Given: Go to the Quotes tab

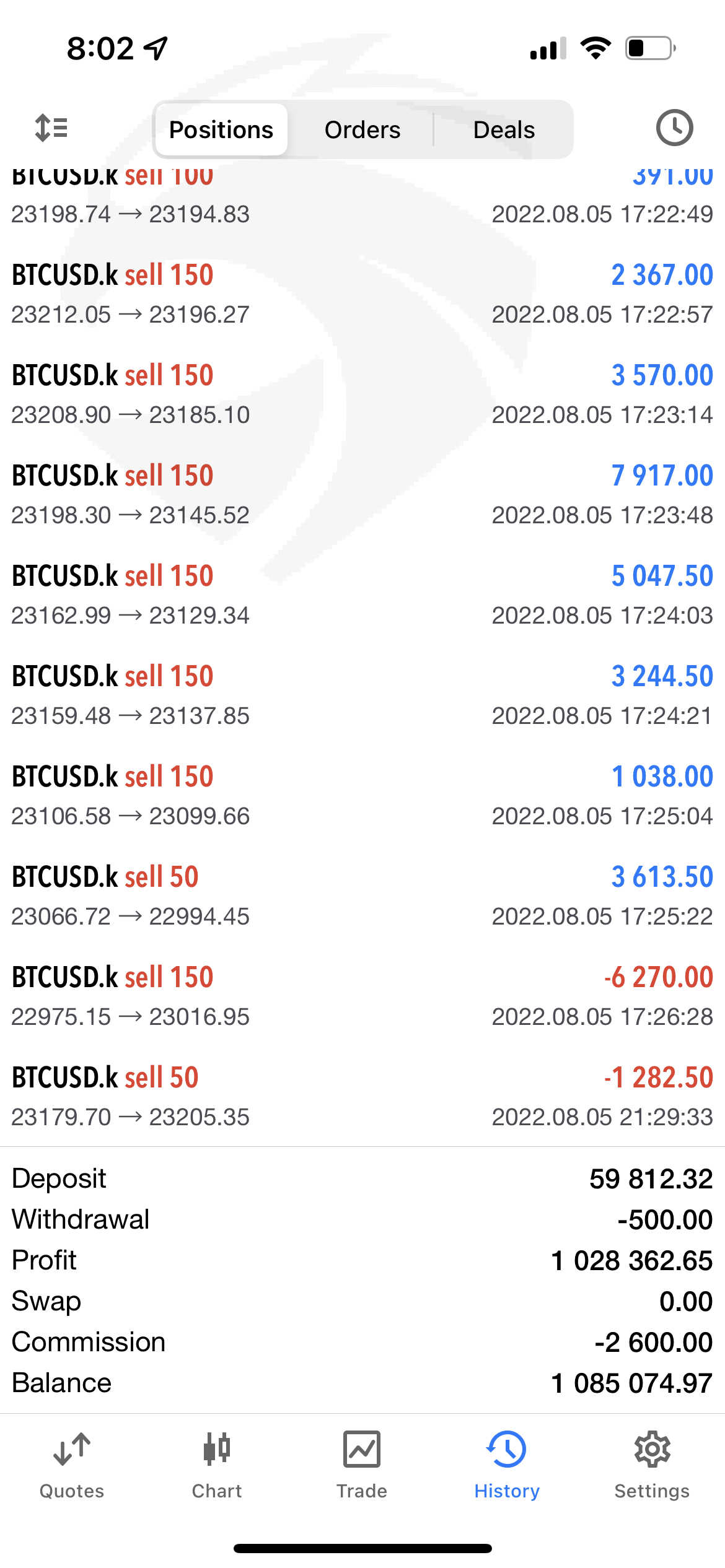Looking at the screenshot, I should pos(72,1466).
